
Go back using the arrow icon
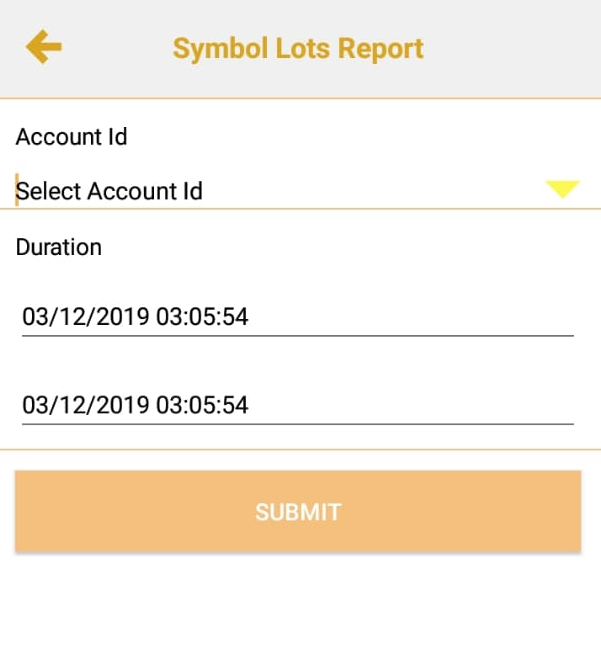43,47
